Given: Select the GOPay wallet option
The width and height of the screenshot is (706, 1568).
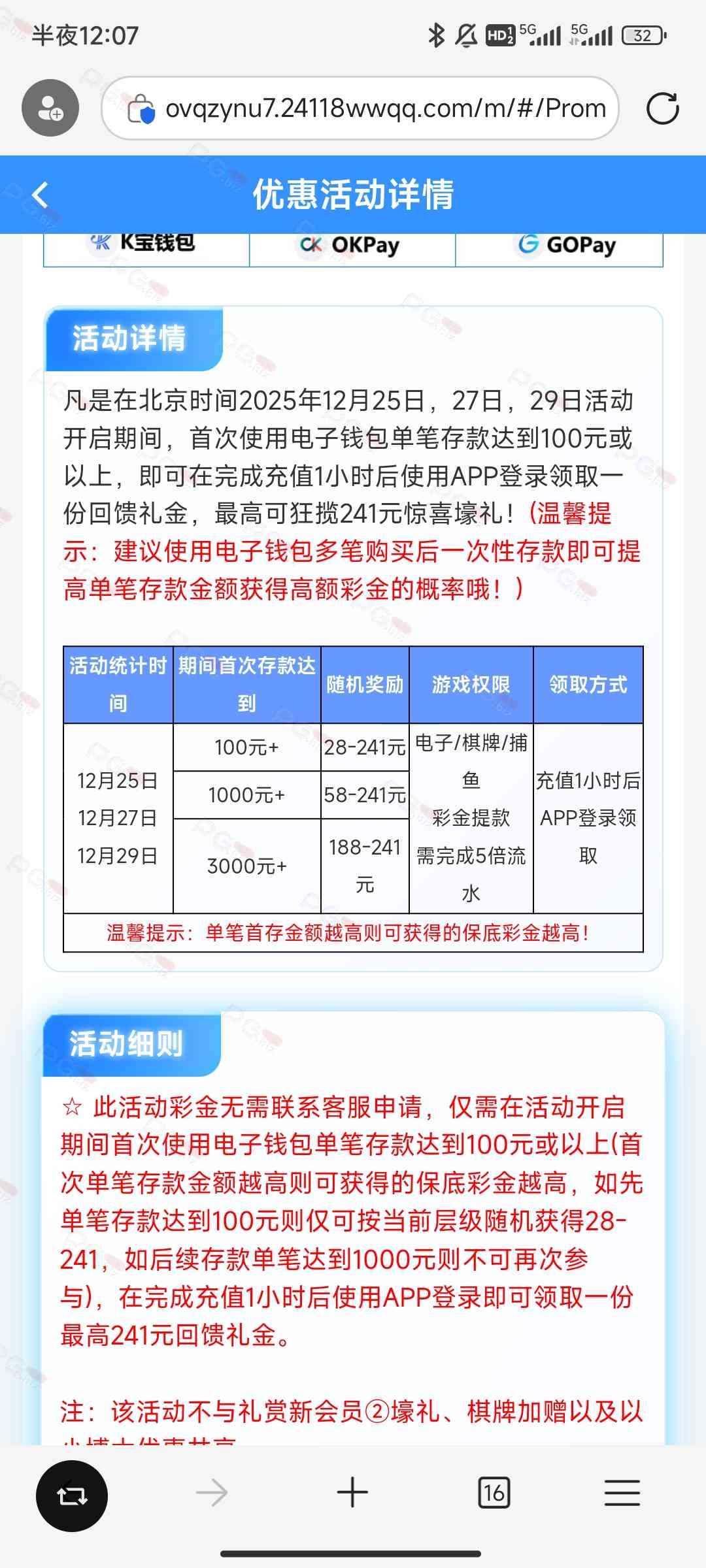Looking at the screenshot, I should (x=559, y=246).
